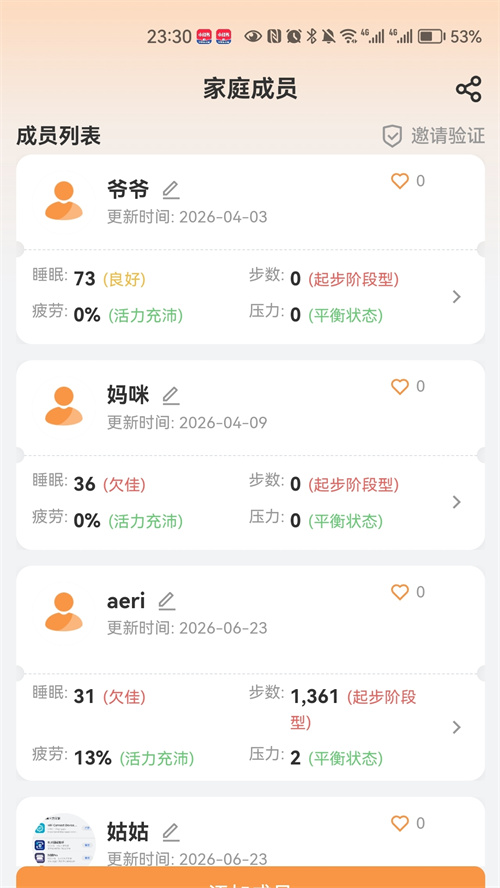Like 姑姑's card with the heart
Viewport: 500px width, 888px height.
400,823
